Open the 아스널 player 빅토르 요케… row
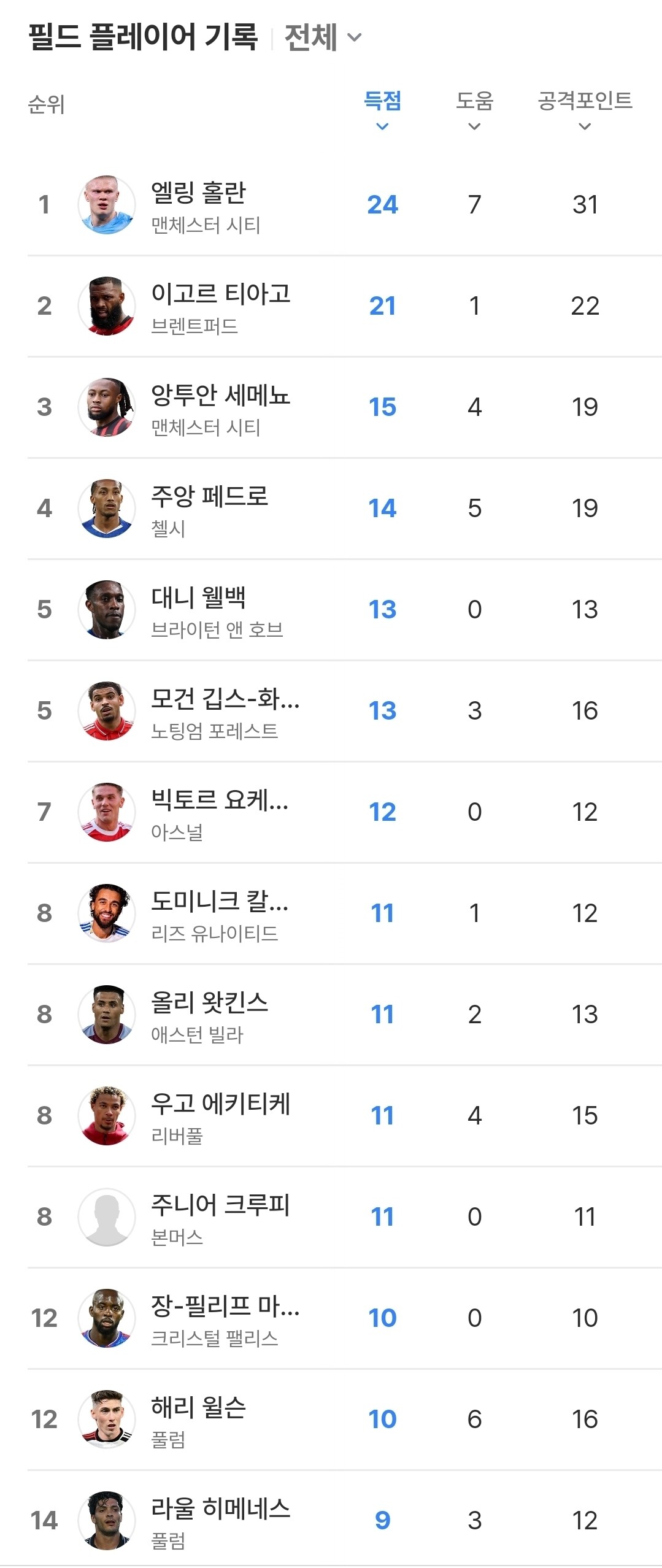 tap(345, 812)
